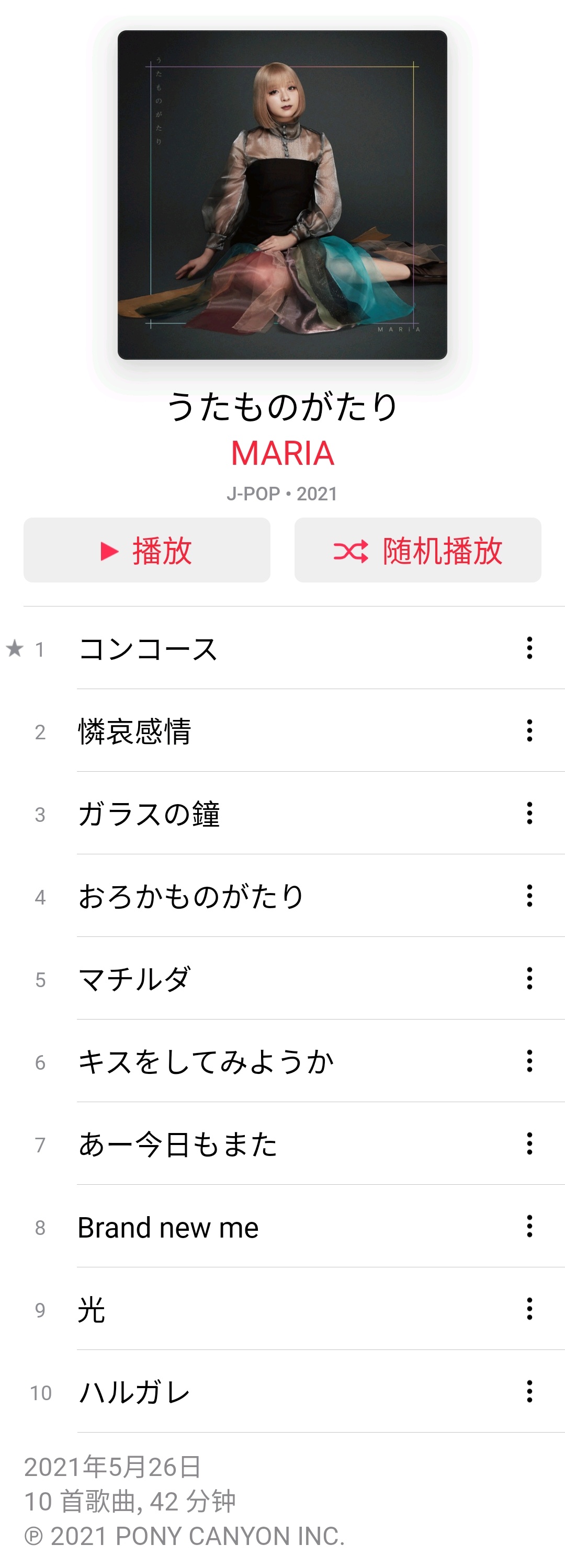Open more options for おろかものがたり

click(529, 896)
